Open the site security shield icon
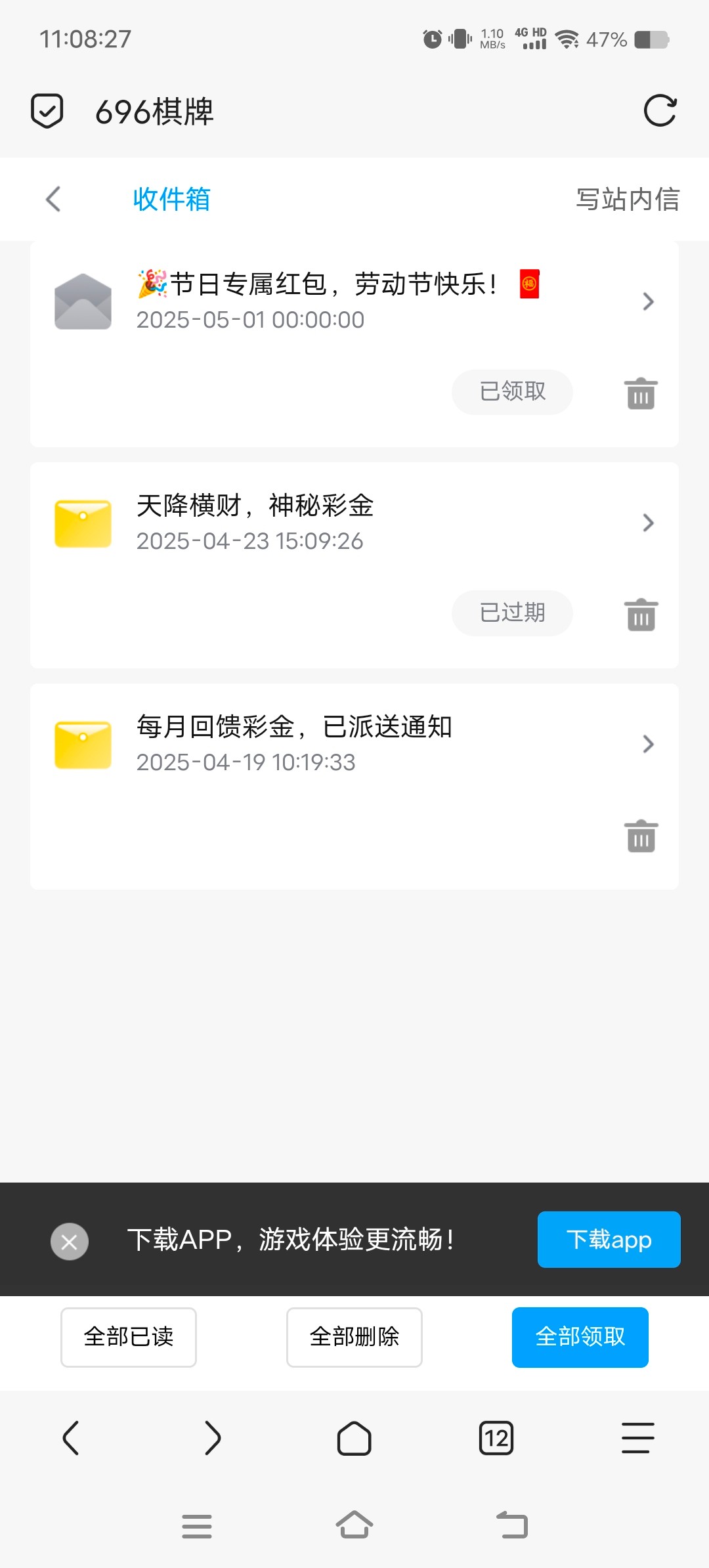This screenshot has height=1568, width=709. pyautogui.click(x=47, y=110)
